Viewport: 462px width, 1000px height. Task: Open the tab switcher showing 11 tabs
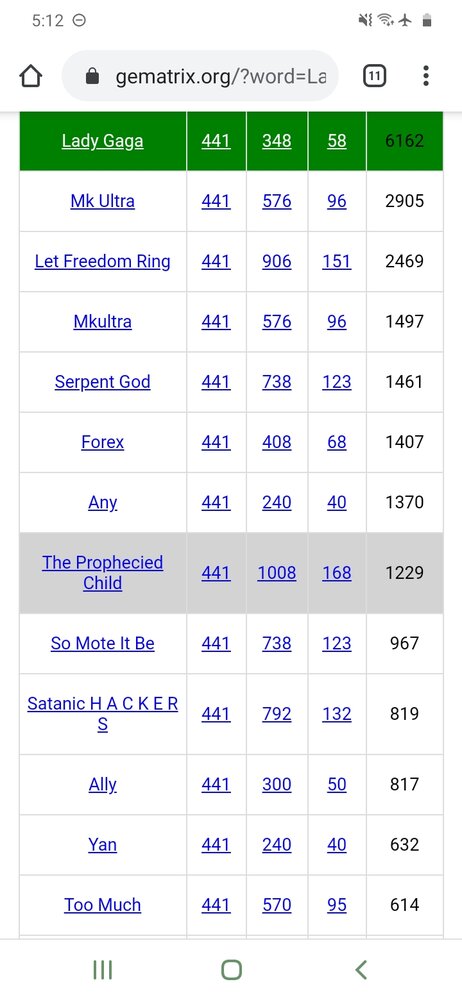coord(374,77)
